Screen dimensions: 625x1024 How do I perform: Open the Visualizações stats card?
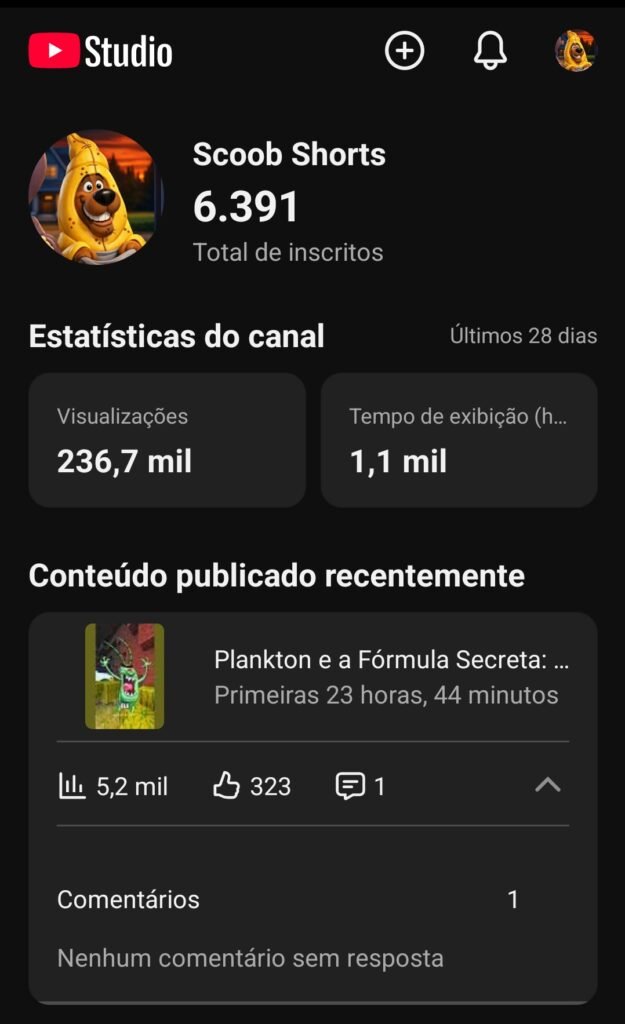[x=167, y=440]
